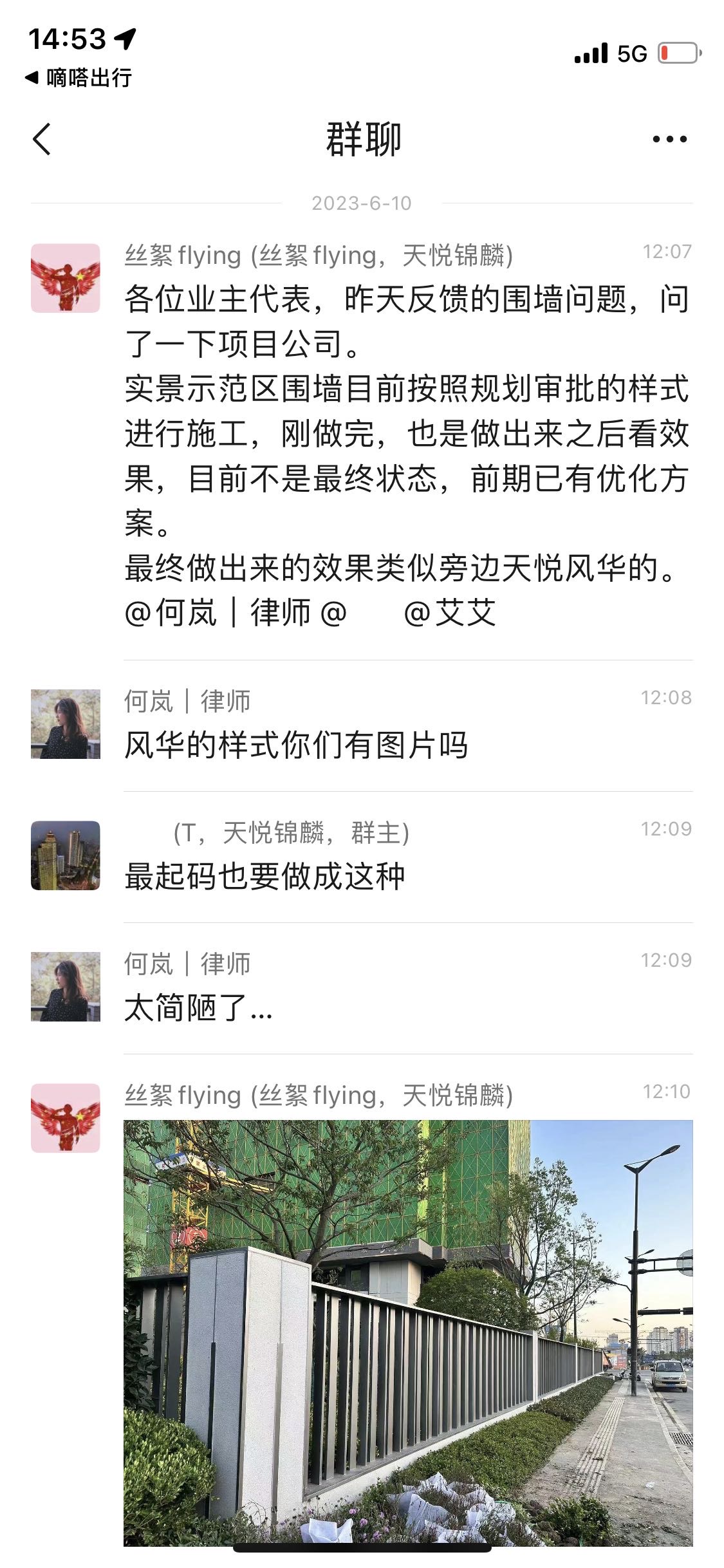This screenshot has width=724, height=1568.
Task: Tap the group owner's avatar at 12:09
Action: coord(66,855)
